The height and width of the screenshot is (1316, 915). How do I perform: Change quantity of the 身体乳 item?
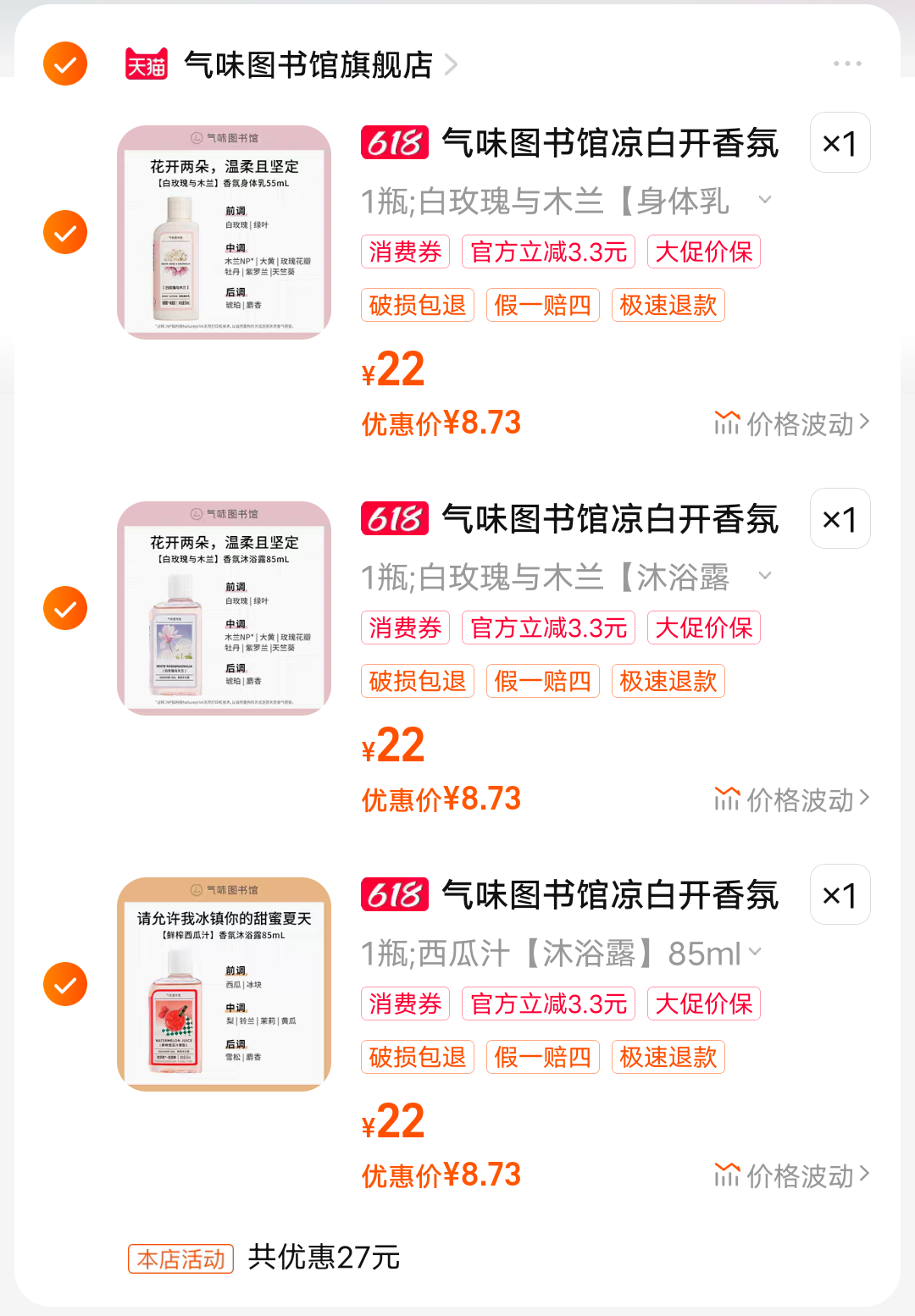(840, 143)
